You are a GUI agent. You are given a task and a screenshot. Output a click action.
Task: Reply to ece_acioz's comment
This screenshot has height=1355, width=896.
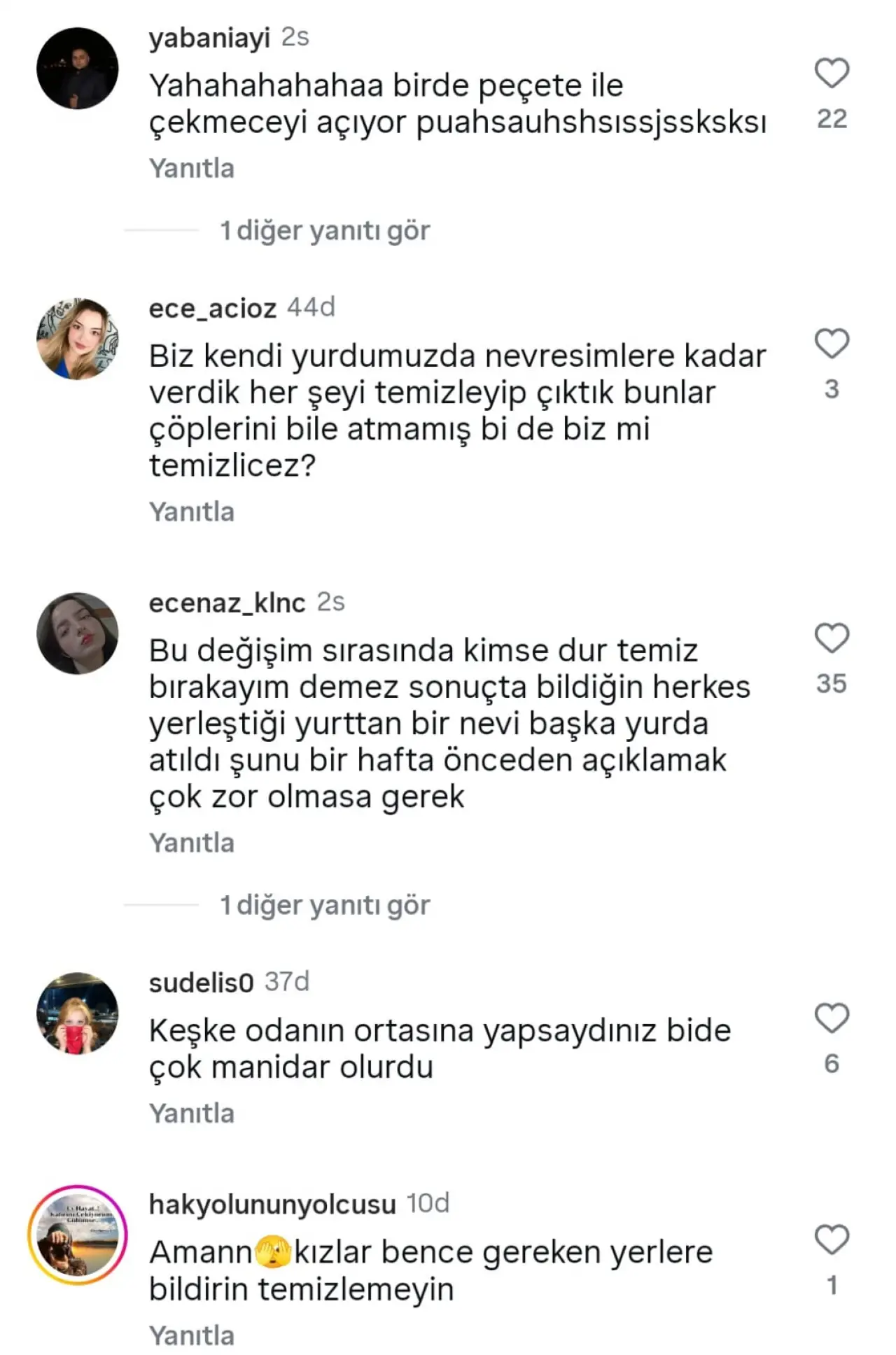coord(191,512)
